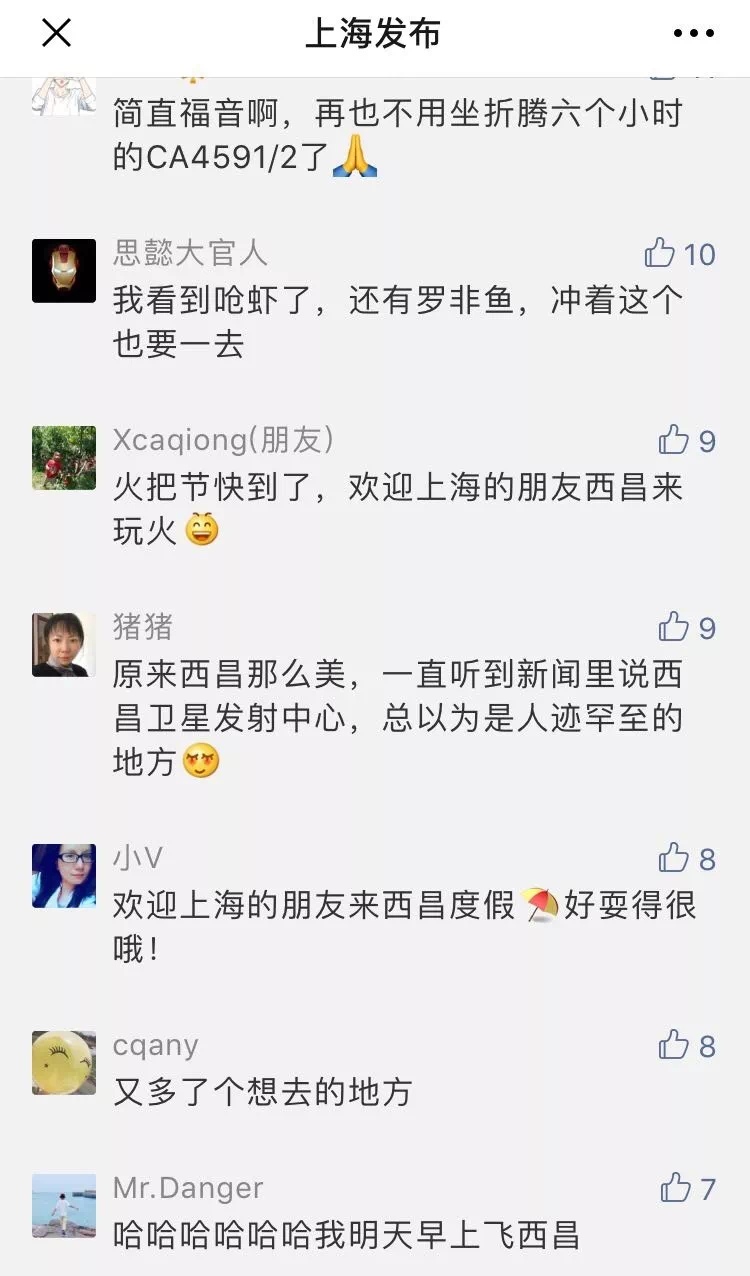This screenshot has width=750, height=1276.
Task: Like cqany's comment
Action: 674,1045
